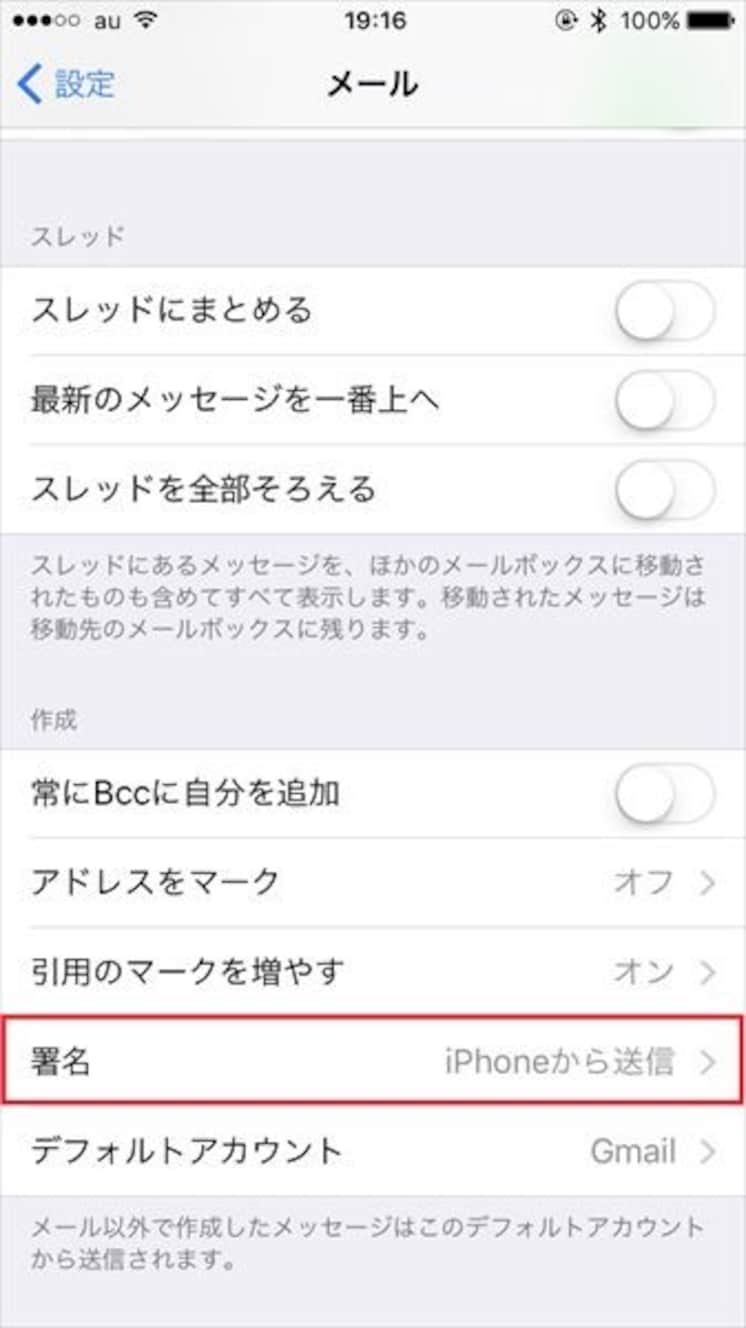
Task: Open the 署名 signature row
Action: pyautogui.click(x=373, y=1061)
